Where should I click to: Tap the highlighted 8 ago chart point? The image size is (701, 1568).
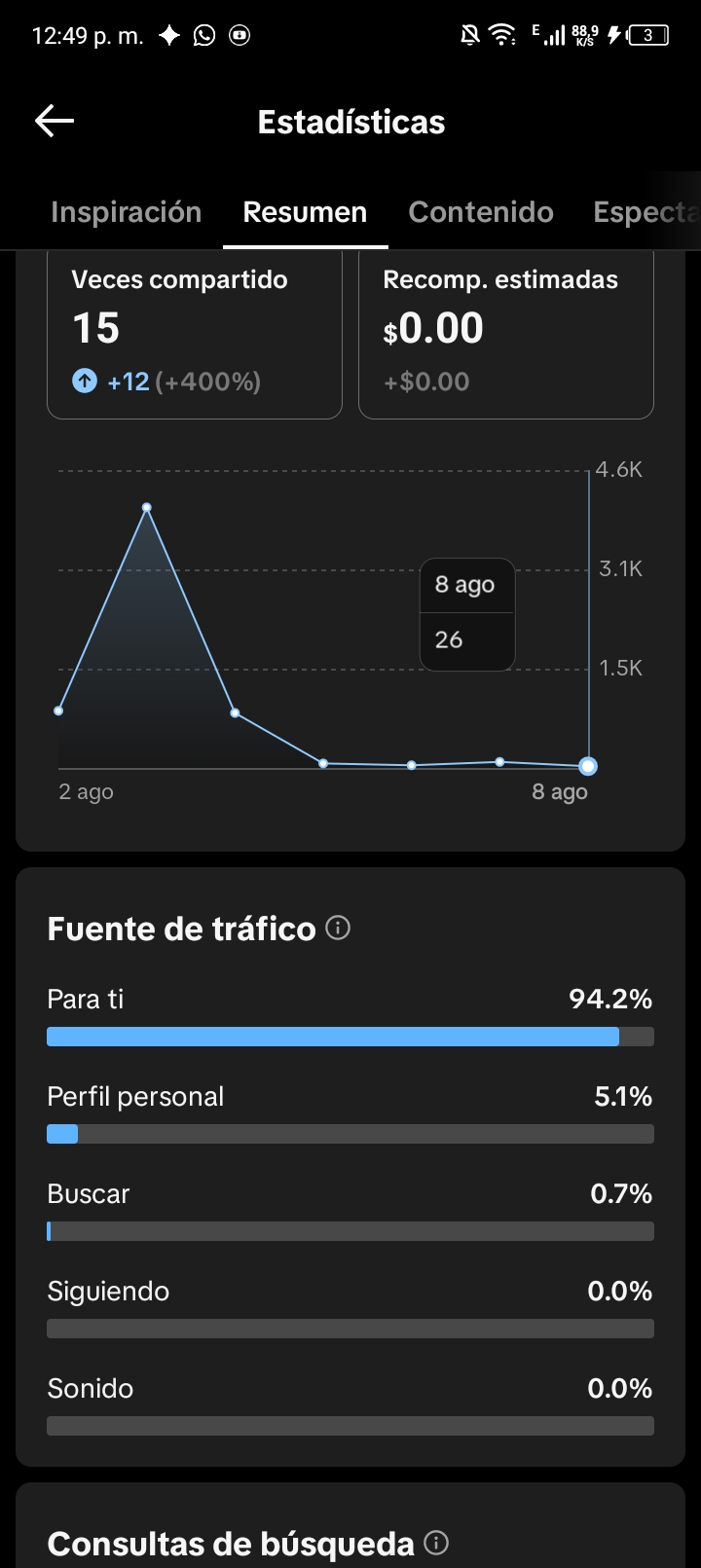pyautogui.click(x=588, y=766)
